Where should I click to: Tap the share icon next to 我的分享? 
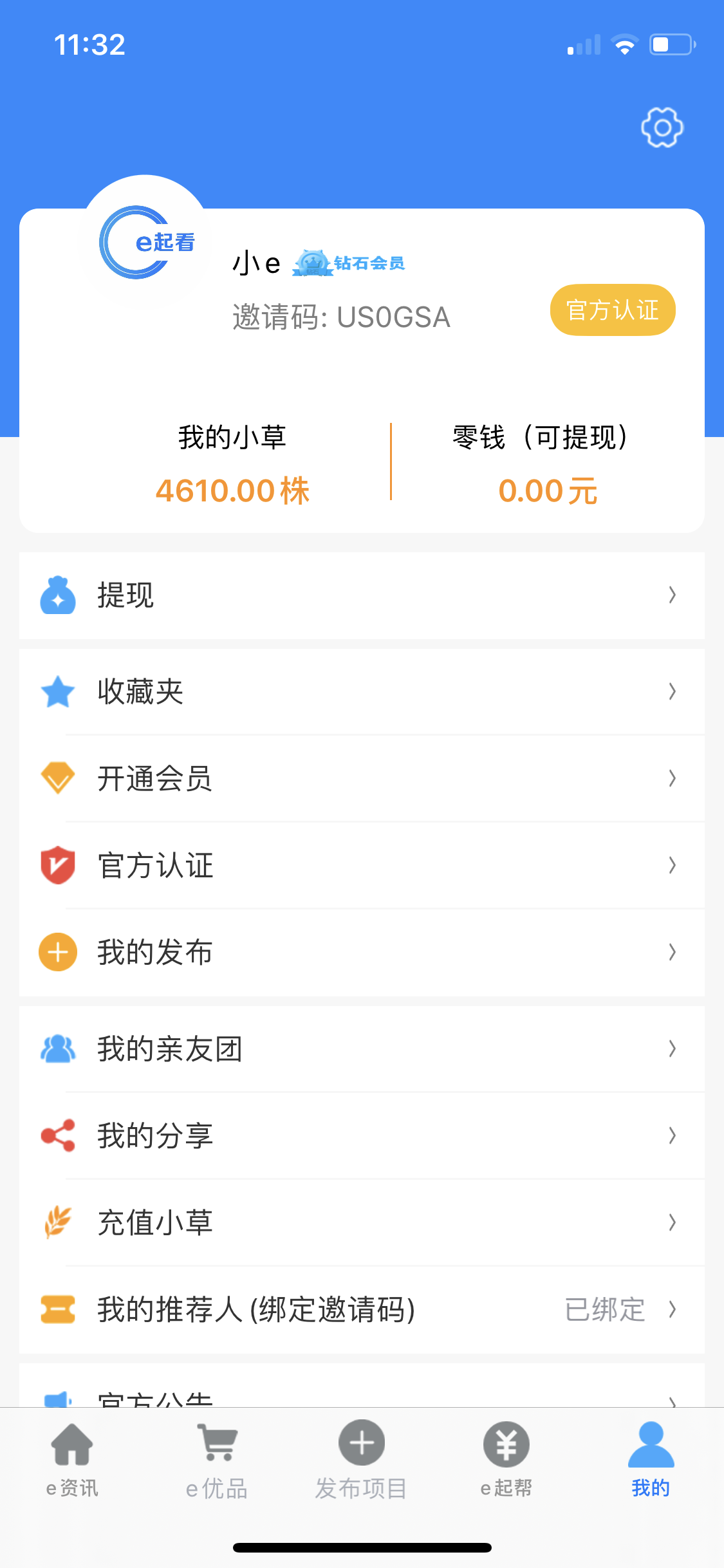tap(57, 1135)
